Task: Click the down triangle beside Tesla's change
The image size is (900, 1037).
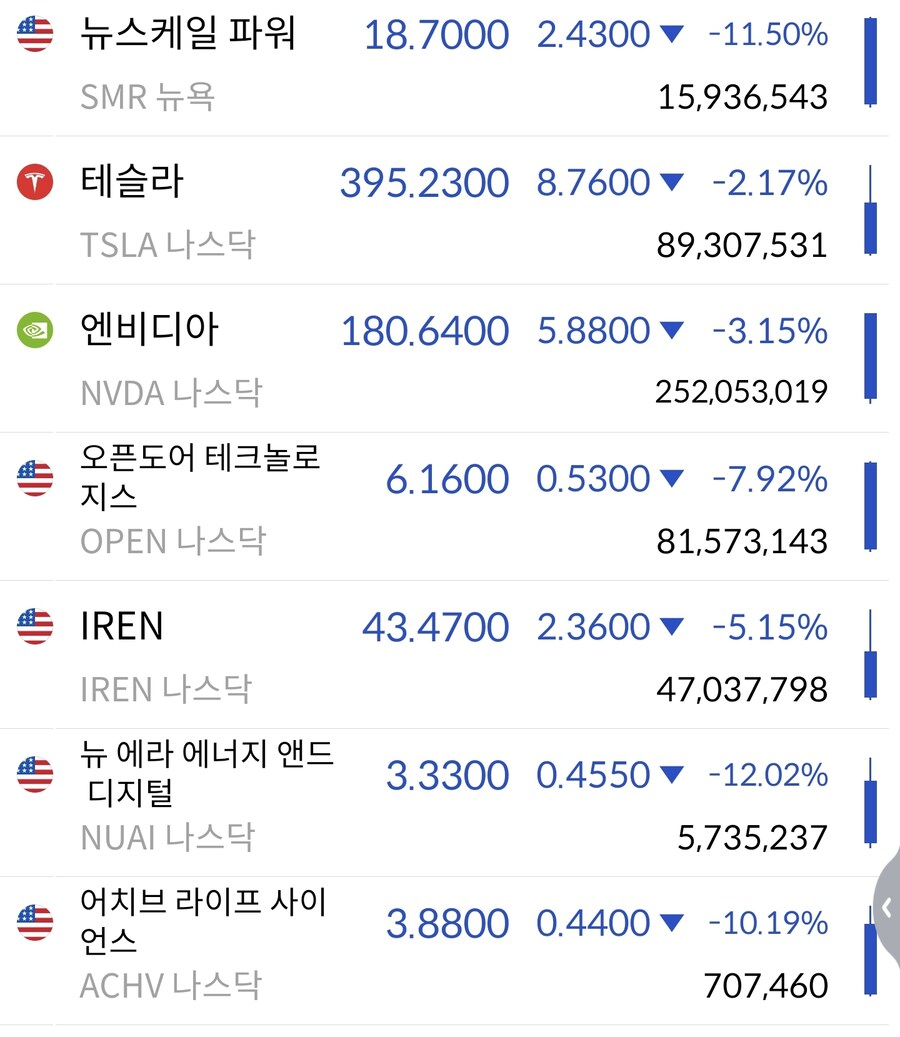Action: click(671, 183)
